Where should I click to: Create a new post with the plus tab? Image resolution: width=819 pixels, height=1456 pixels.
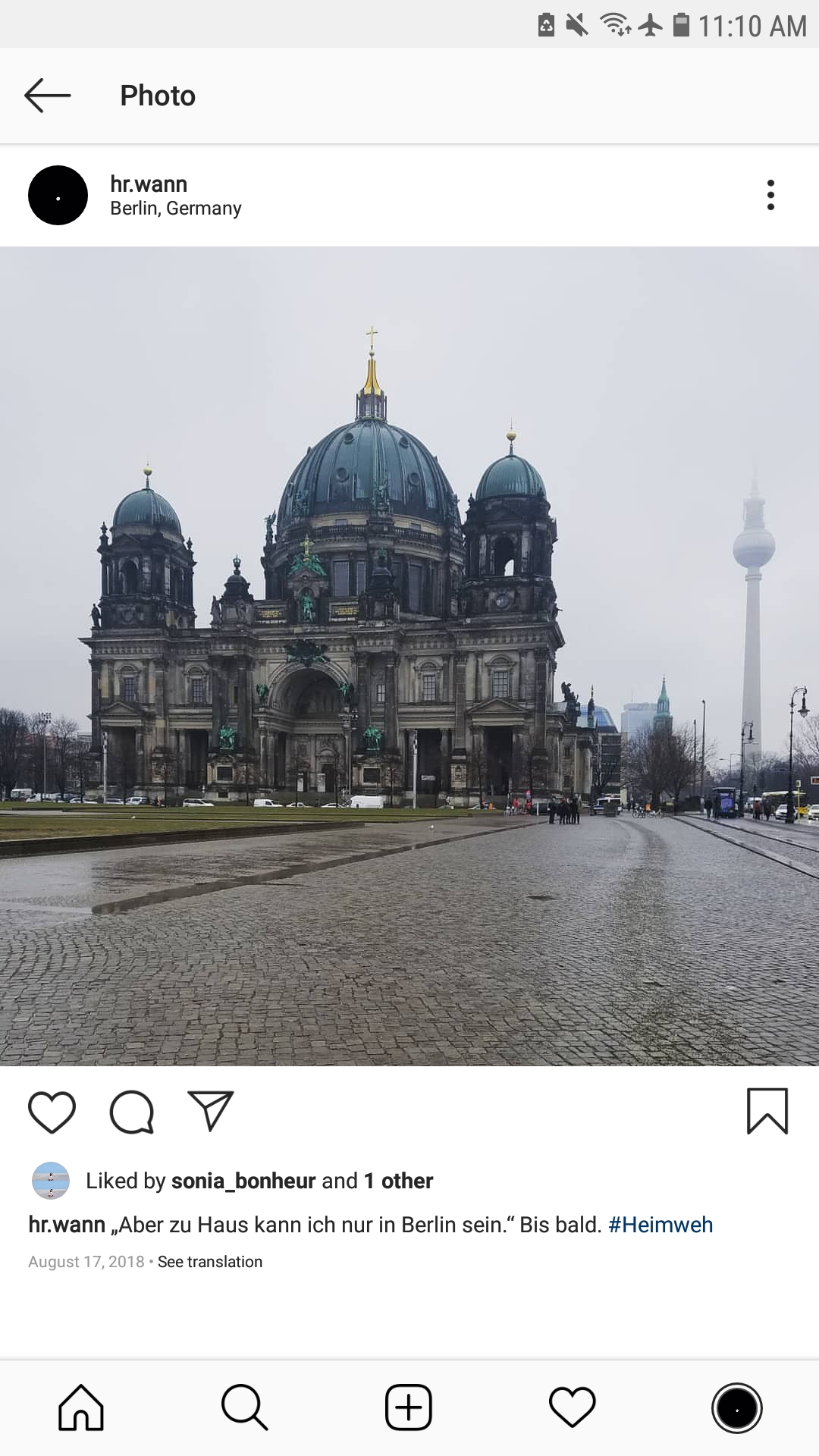409,1407
